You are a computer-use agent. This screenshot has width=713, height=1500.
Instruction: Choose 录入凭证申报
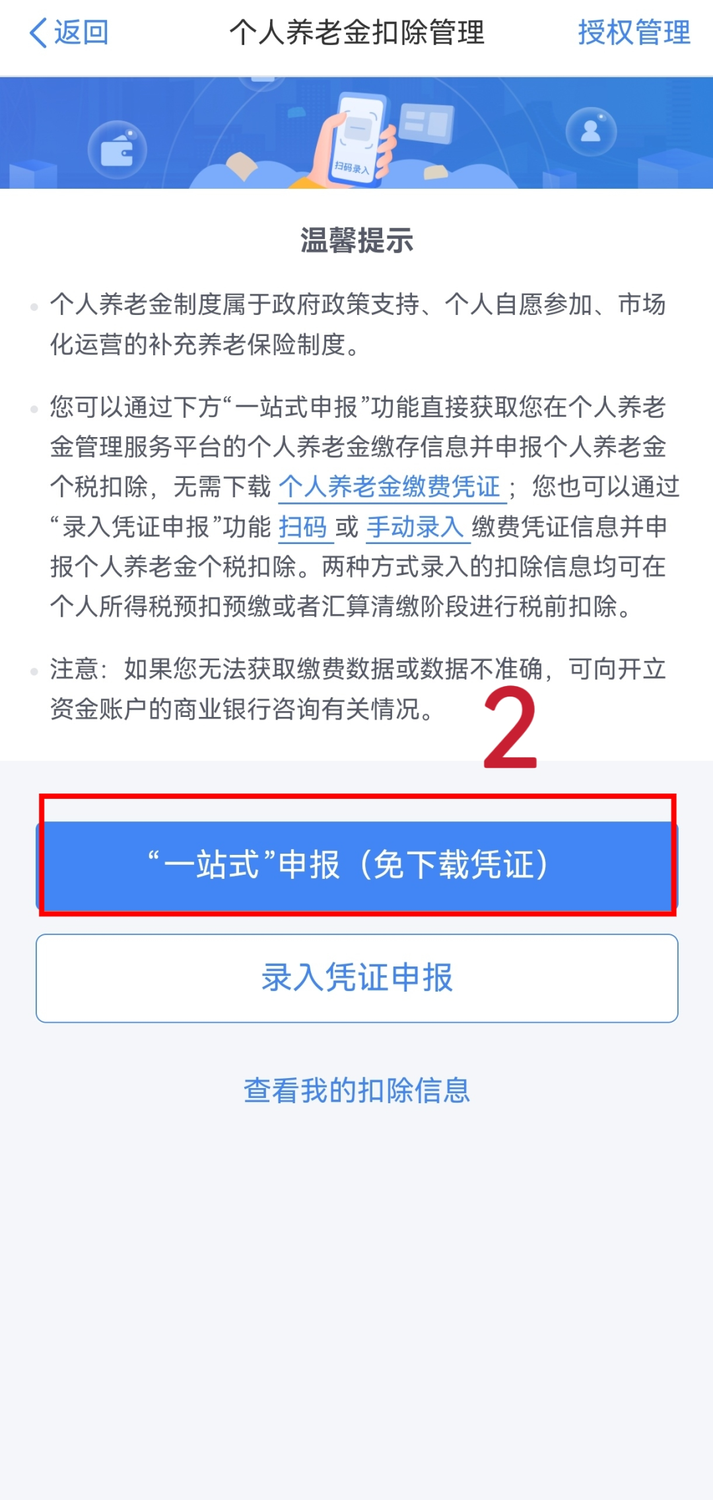click(357, 978)
